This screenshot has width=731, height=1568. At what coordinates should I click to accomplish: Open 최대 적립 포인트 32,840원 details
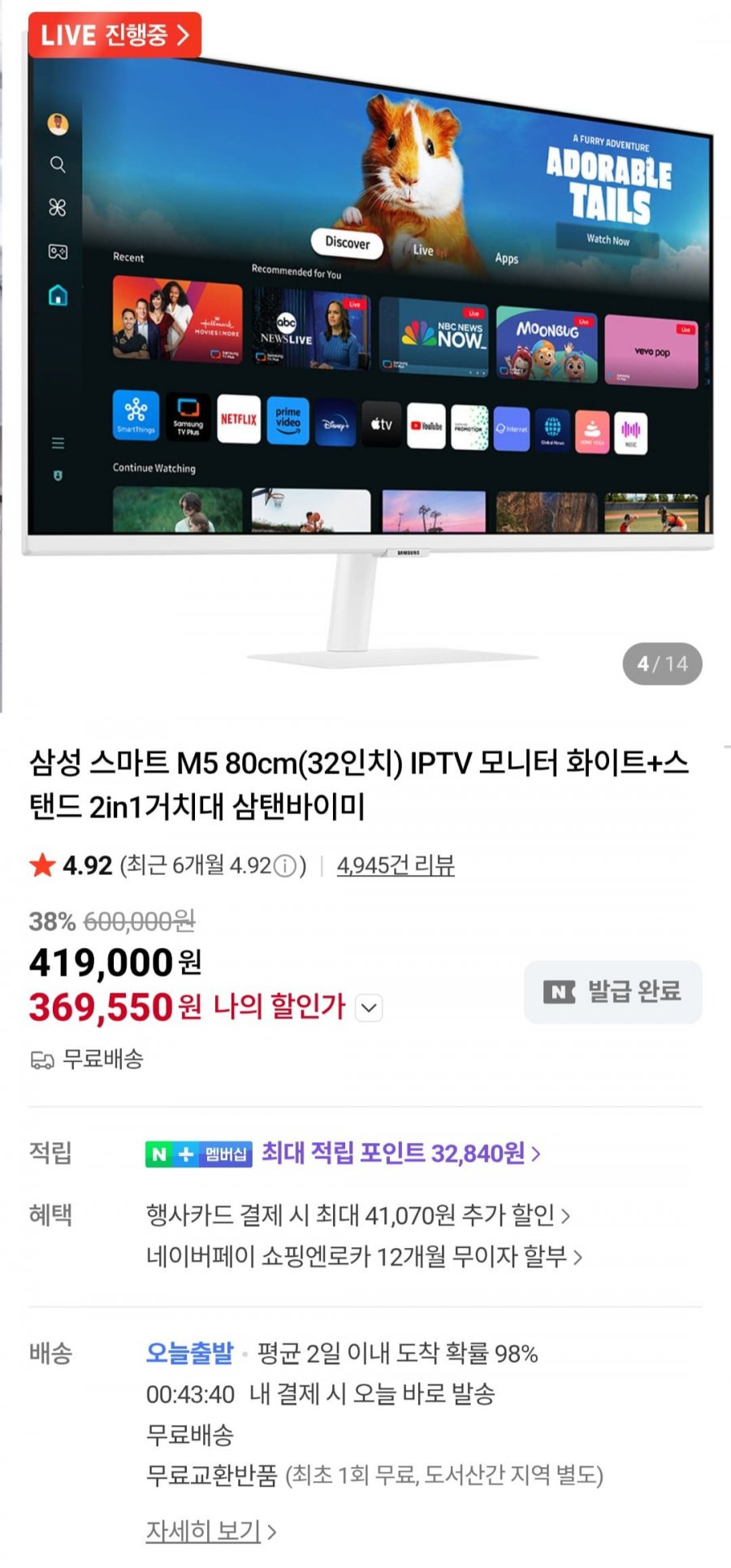[x=401, y=1154]
